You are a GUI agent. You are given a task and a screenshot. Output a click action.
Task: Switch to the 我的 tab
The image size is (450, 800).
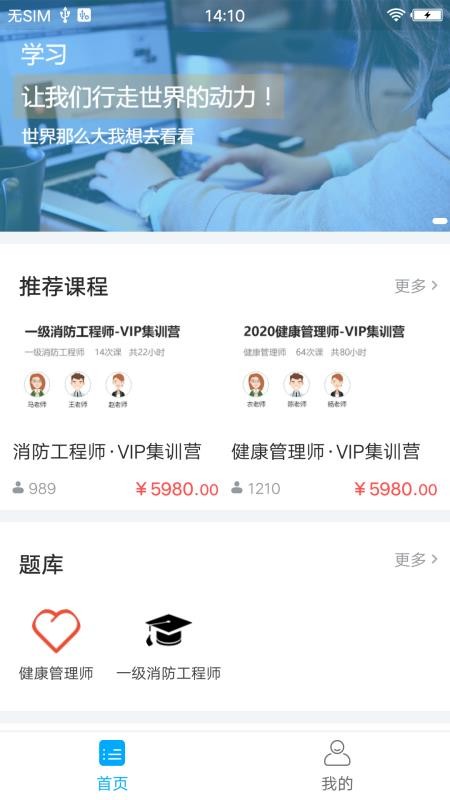(337, 765)
